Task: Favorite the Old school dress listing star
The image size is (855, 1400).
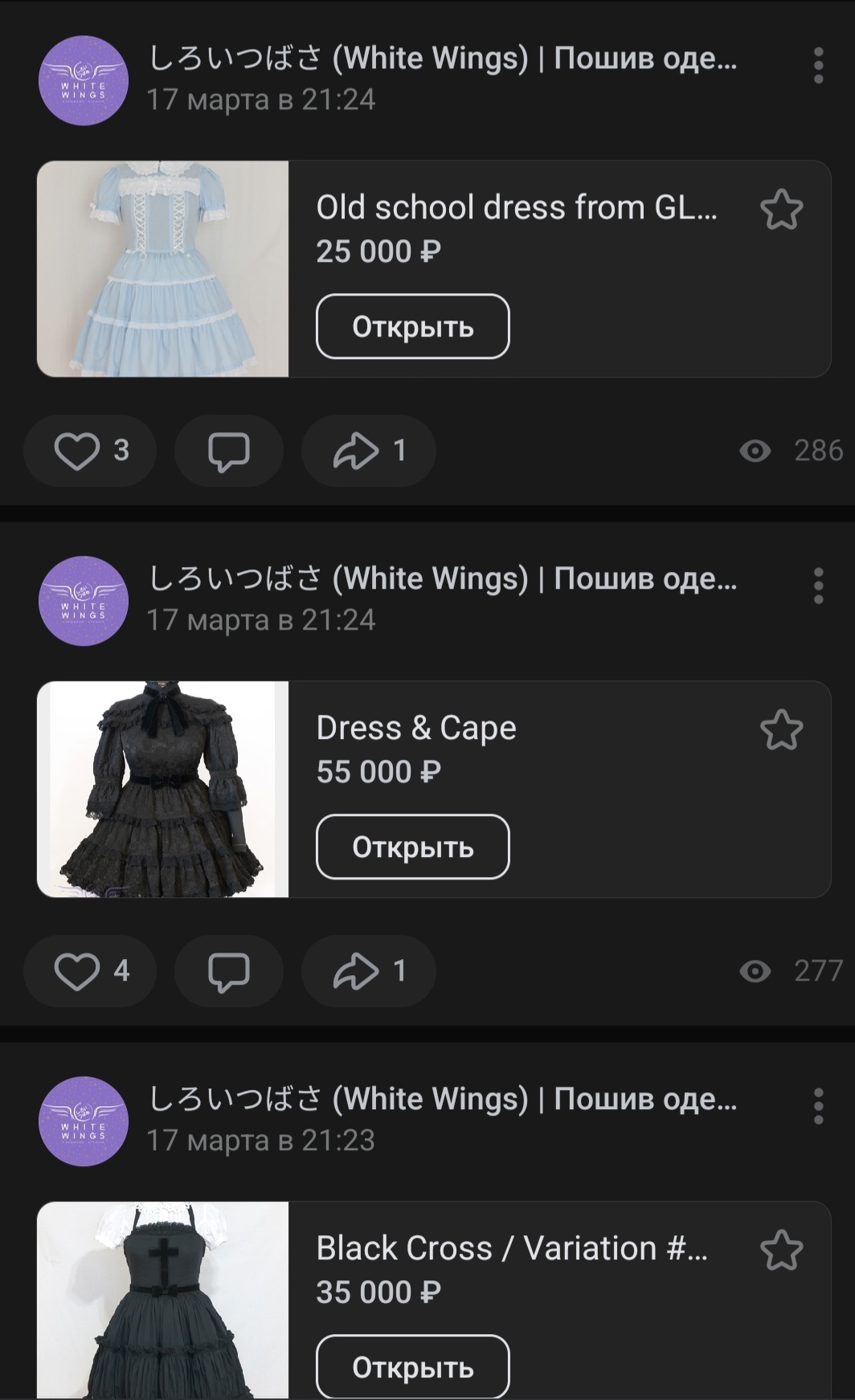Action: pos(781,210)
